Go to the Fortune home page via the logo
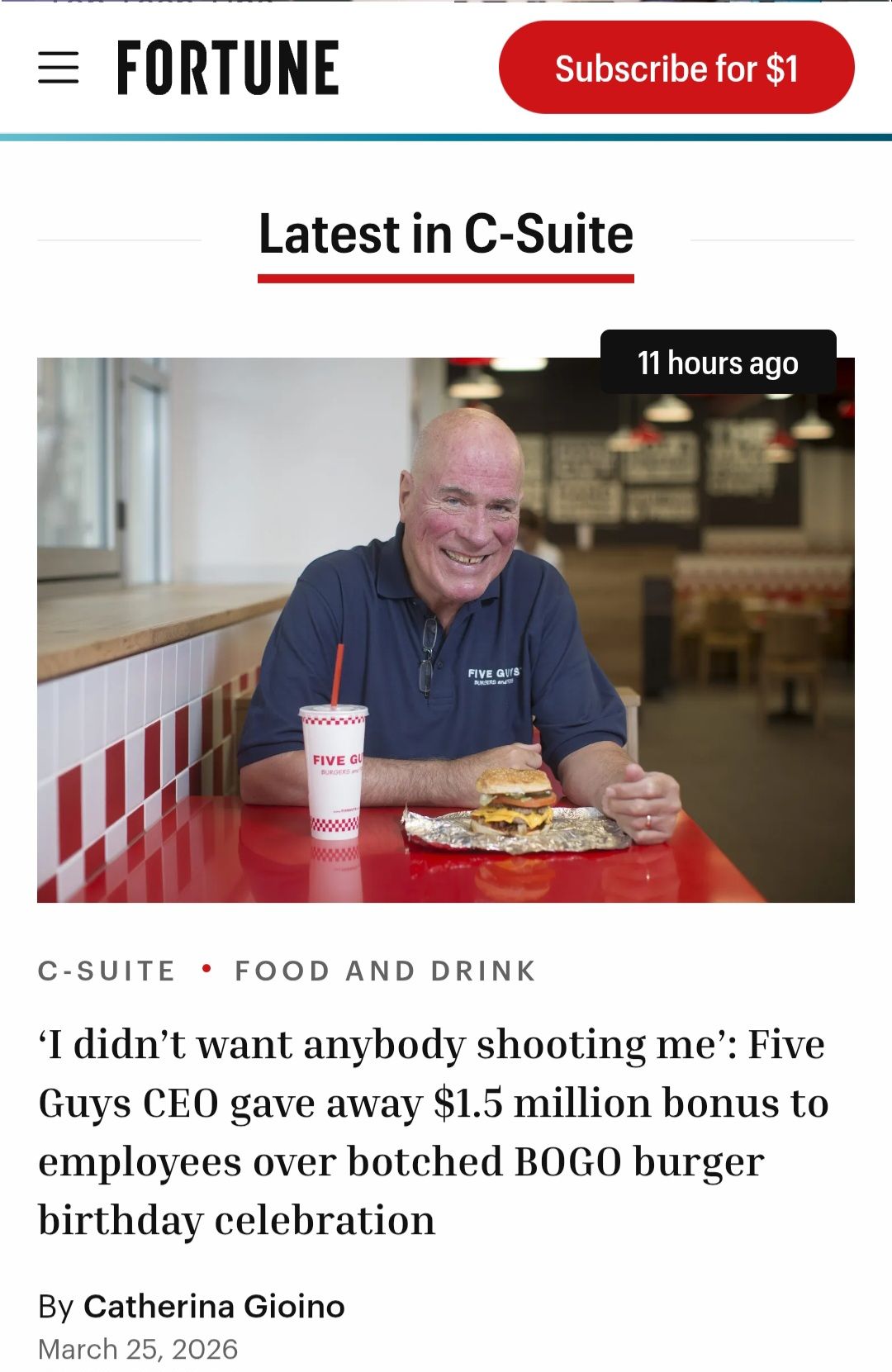The image size is (892, 1372). (x=228, y=68)
